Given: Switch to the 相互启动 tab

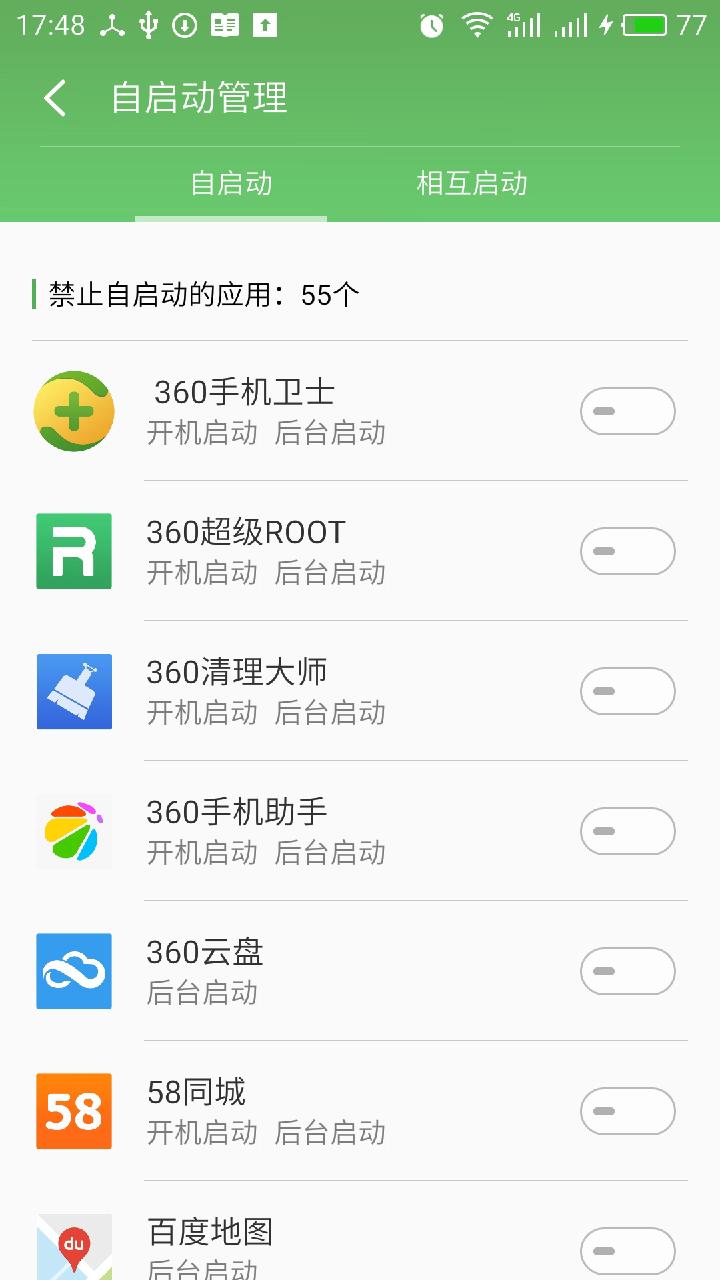Looking at the screenshot, I should [x=472, y=184].
